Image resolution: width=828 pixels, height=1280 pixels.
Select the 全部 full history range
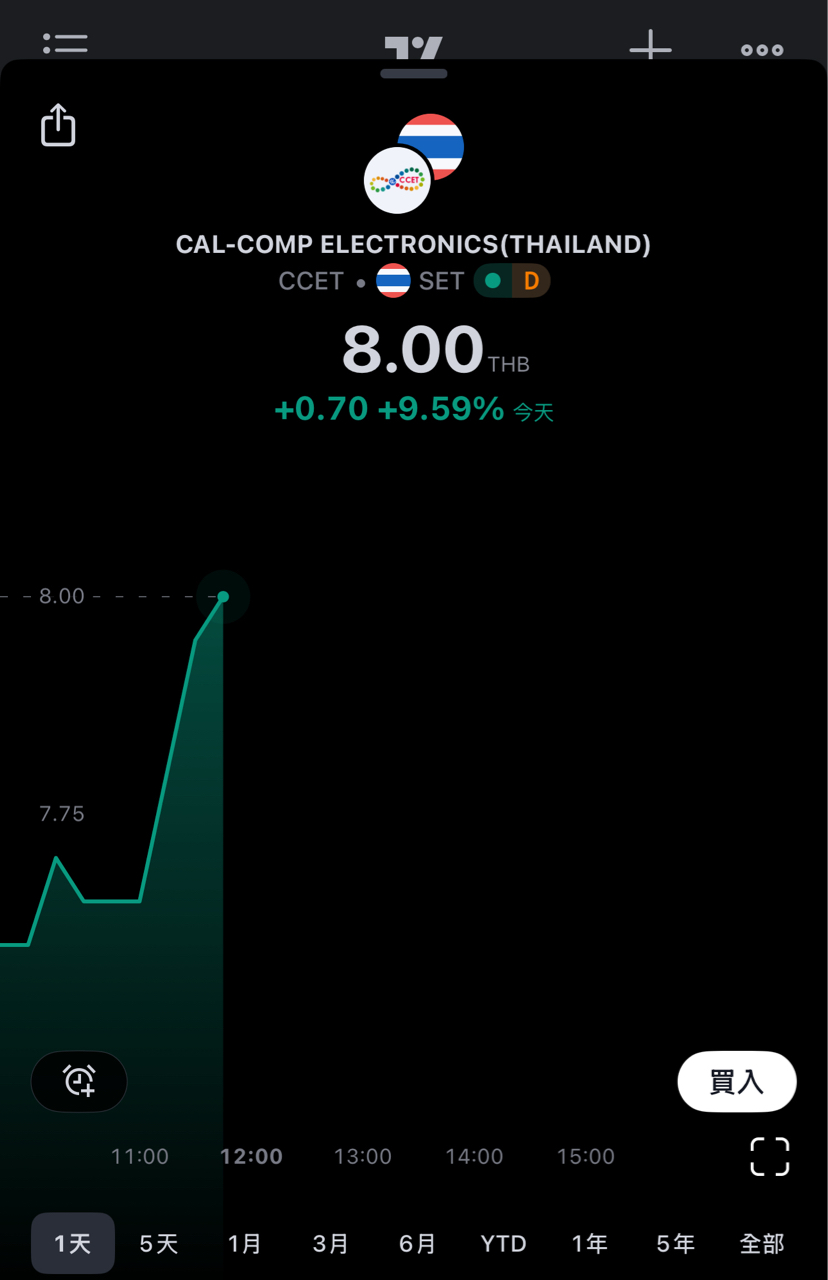coord(761,1244)
